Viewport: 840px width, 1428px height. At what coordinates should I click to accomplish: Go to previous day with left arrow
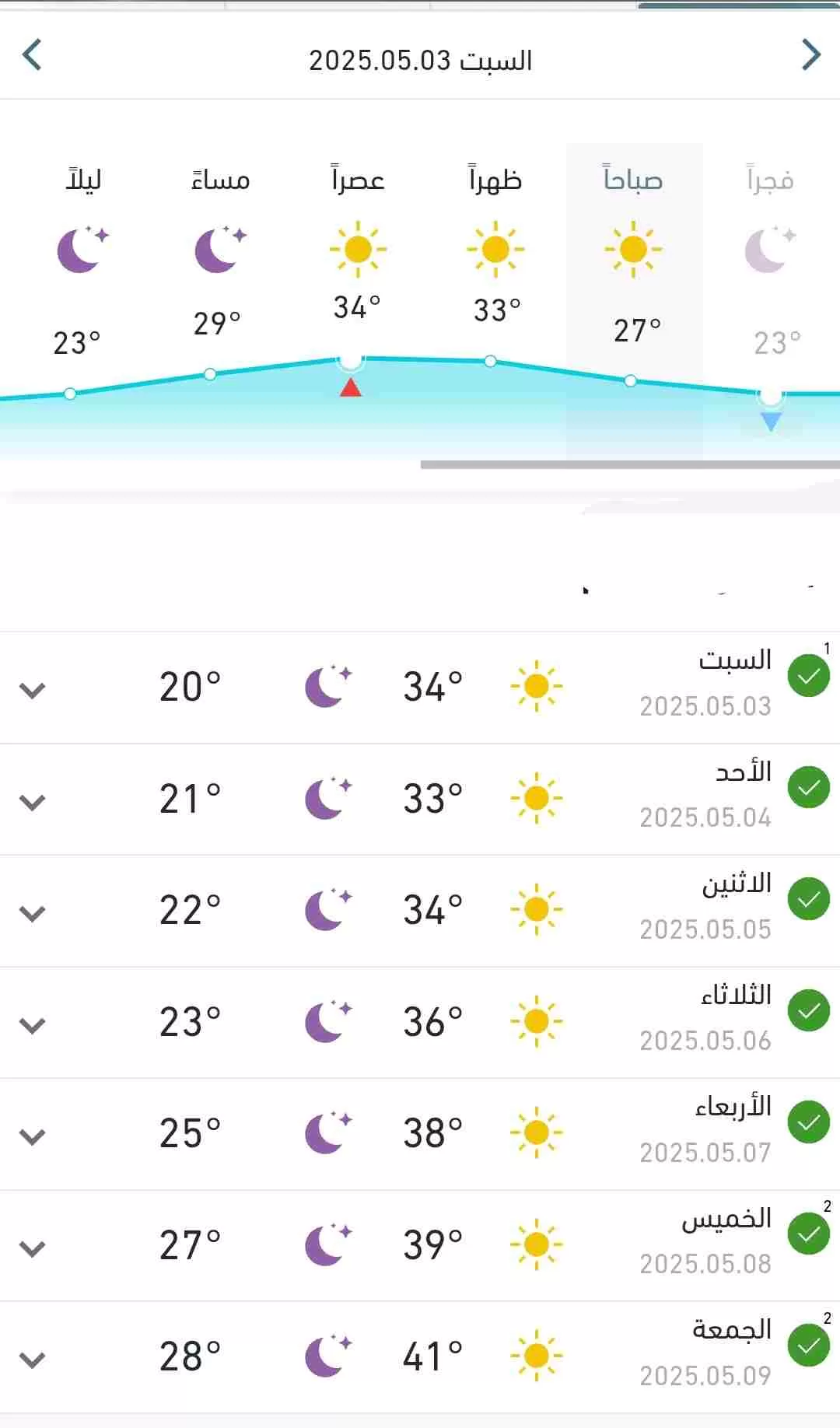click(x=32, y=55)
